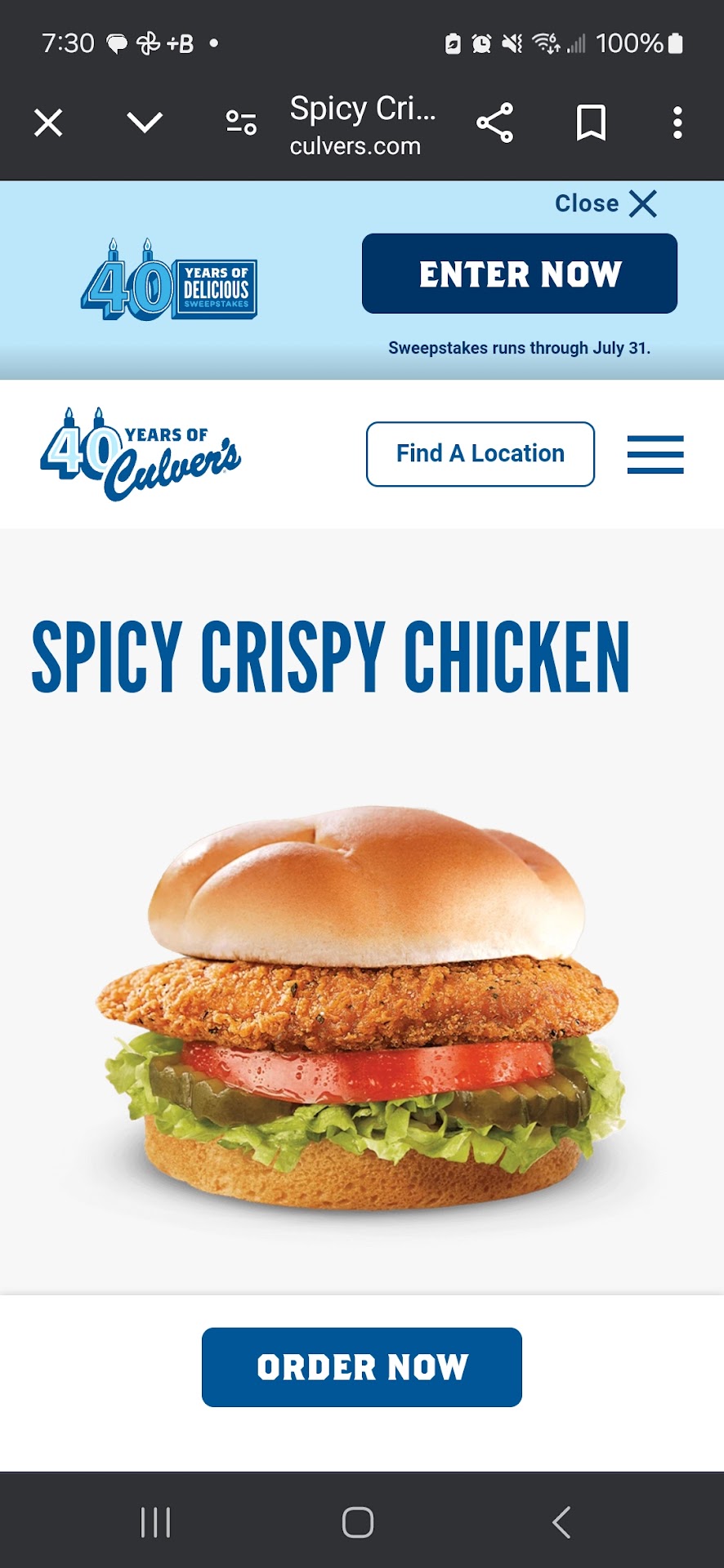Tap Order Now for the sandwich
Screen dimensions: 724x1568
tap(362, 1367)
